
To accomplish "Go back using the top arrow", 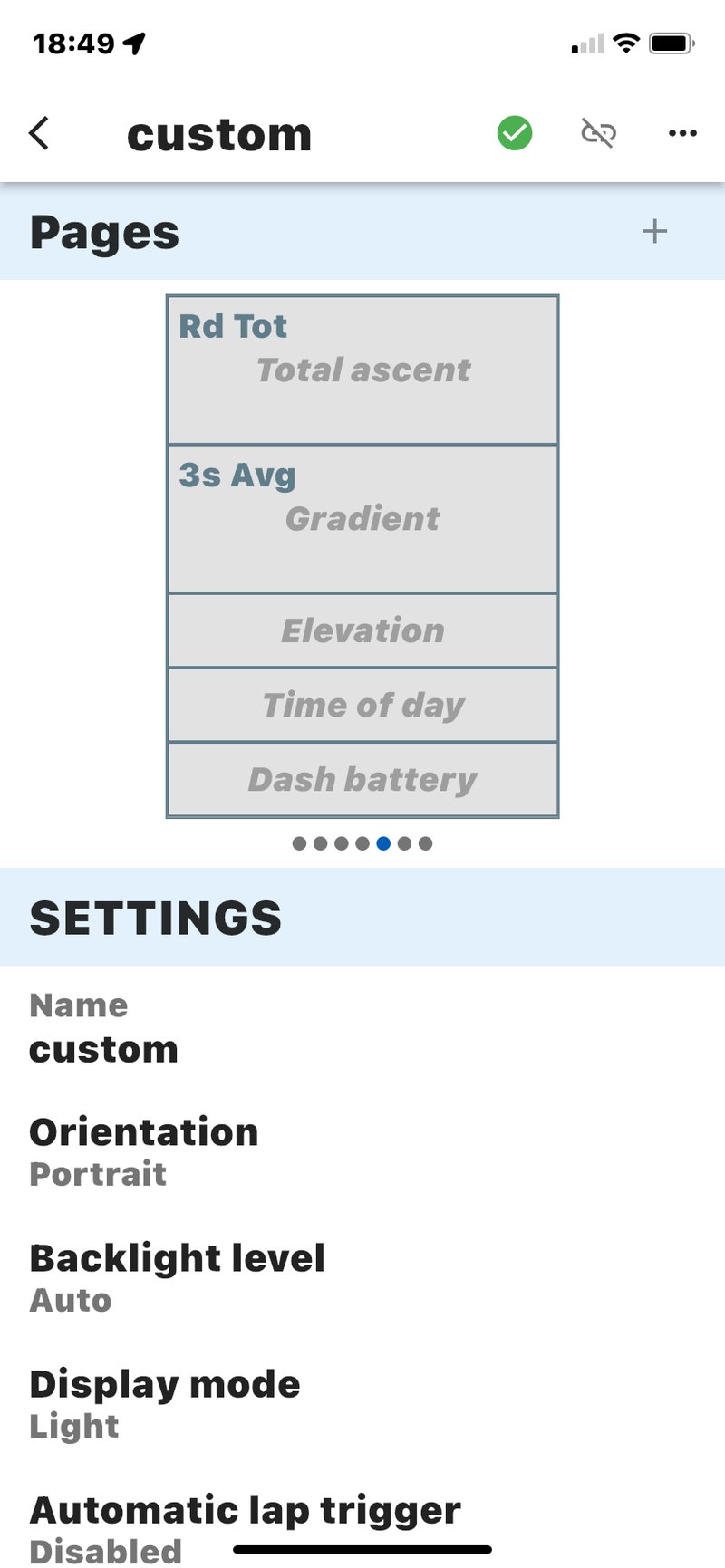I will point(39,134).
